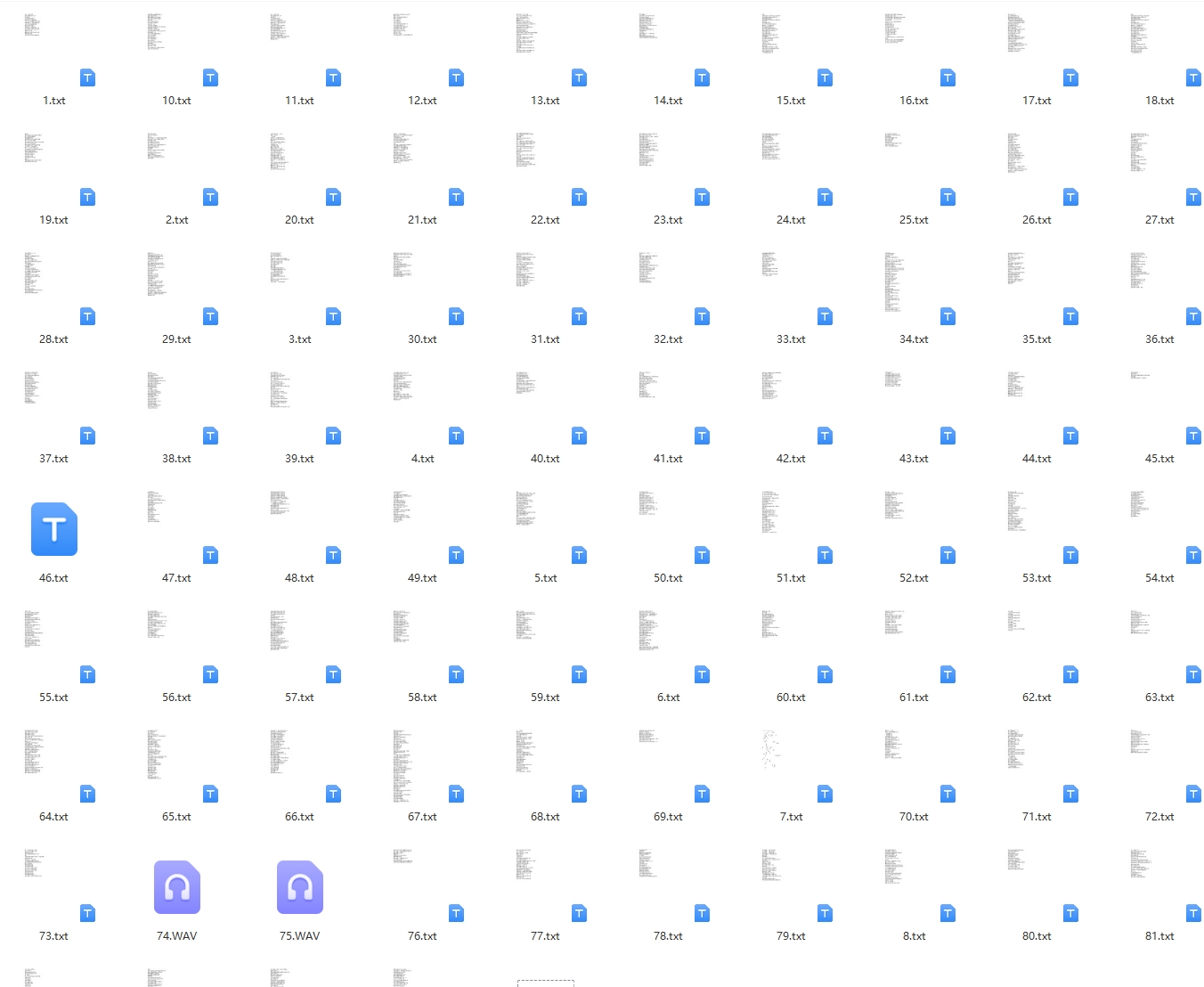This screenshot has height=987, width=1204.
Task: Select the 67.txt file
Action: [422, 770]
